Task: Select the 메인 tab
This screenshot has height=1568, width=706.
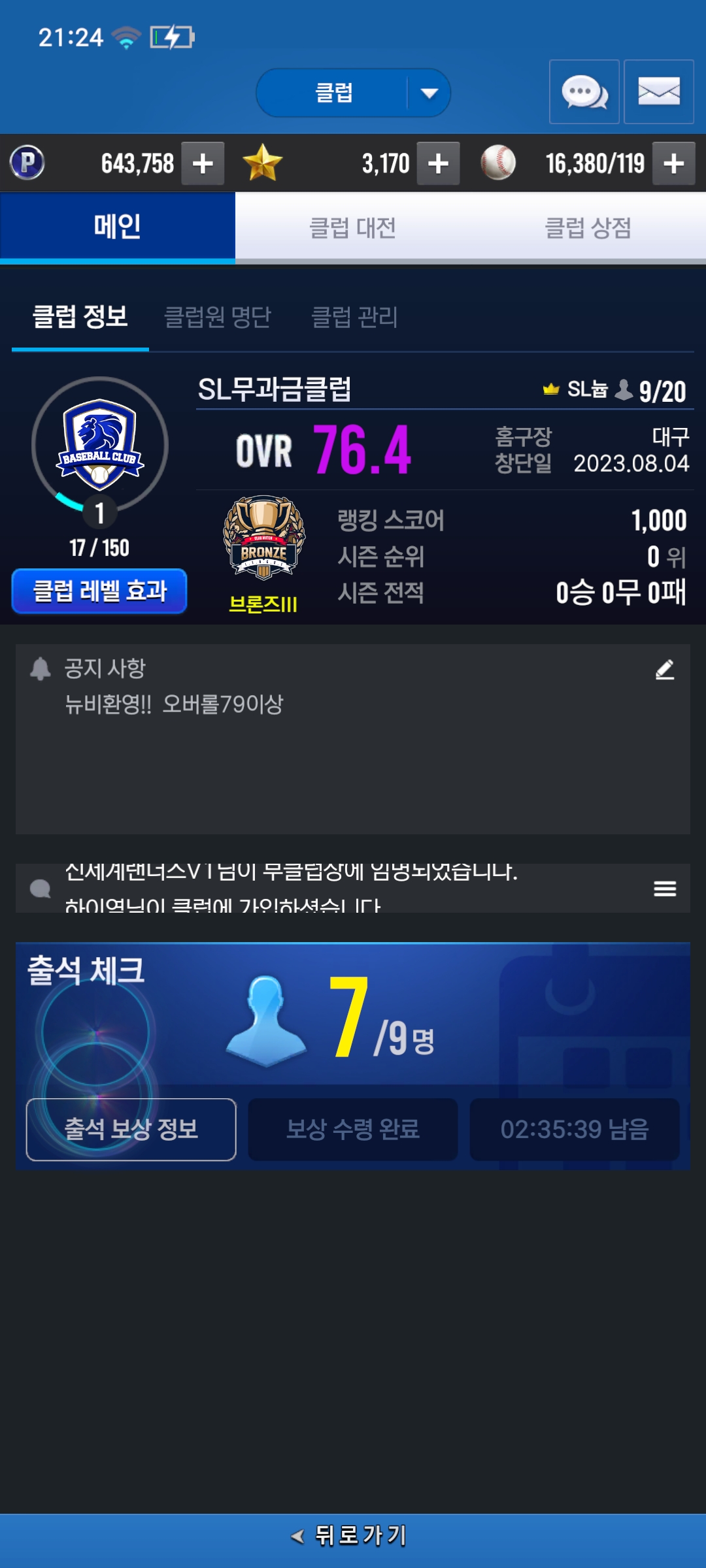Action: pos(118,227)
